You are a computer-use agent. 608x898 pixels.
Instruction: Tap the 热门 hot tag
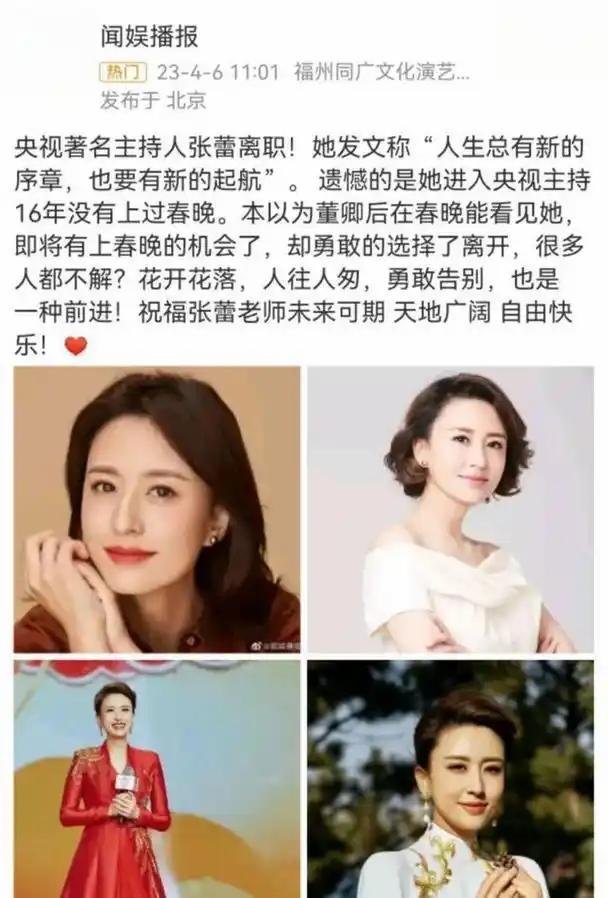(x=123, y=72)
